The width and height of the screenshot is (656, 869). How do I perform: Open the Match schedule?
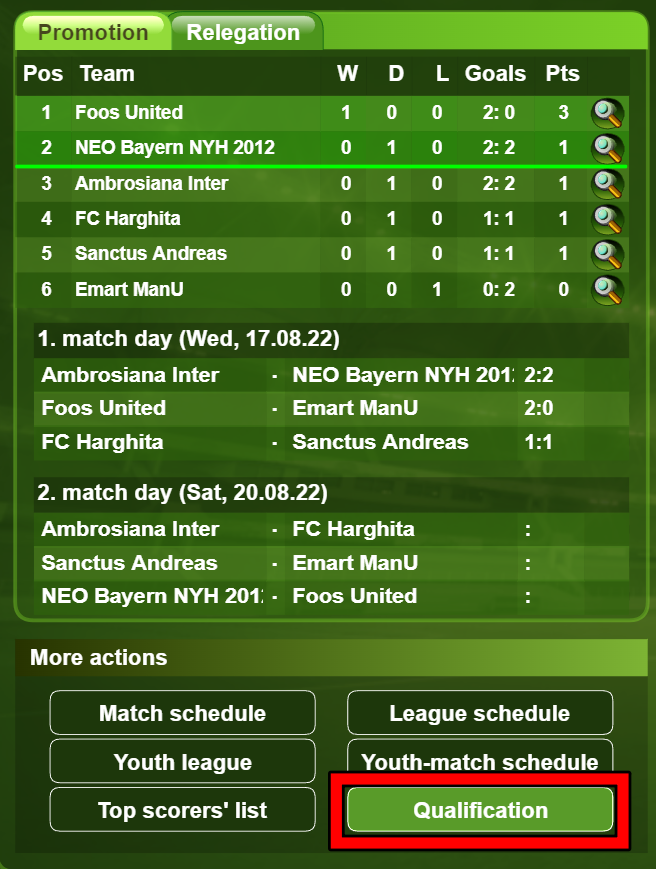coord(182,713)
